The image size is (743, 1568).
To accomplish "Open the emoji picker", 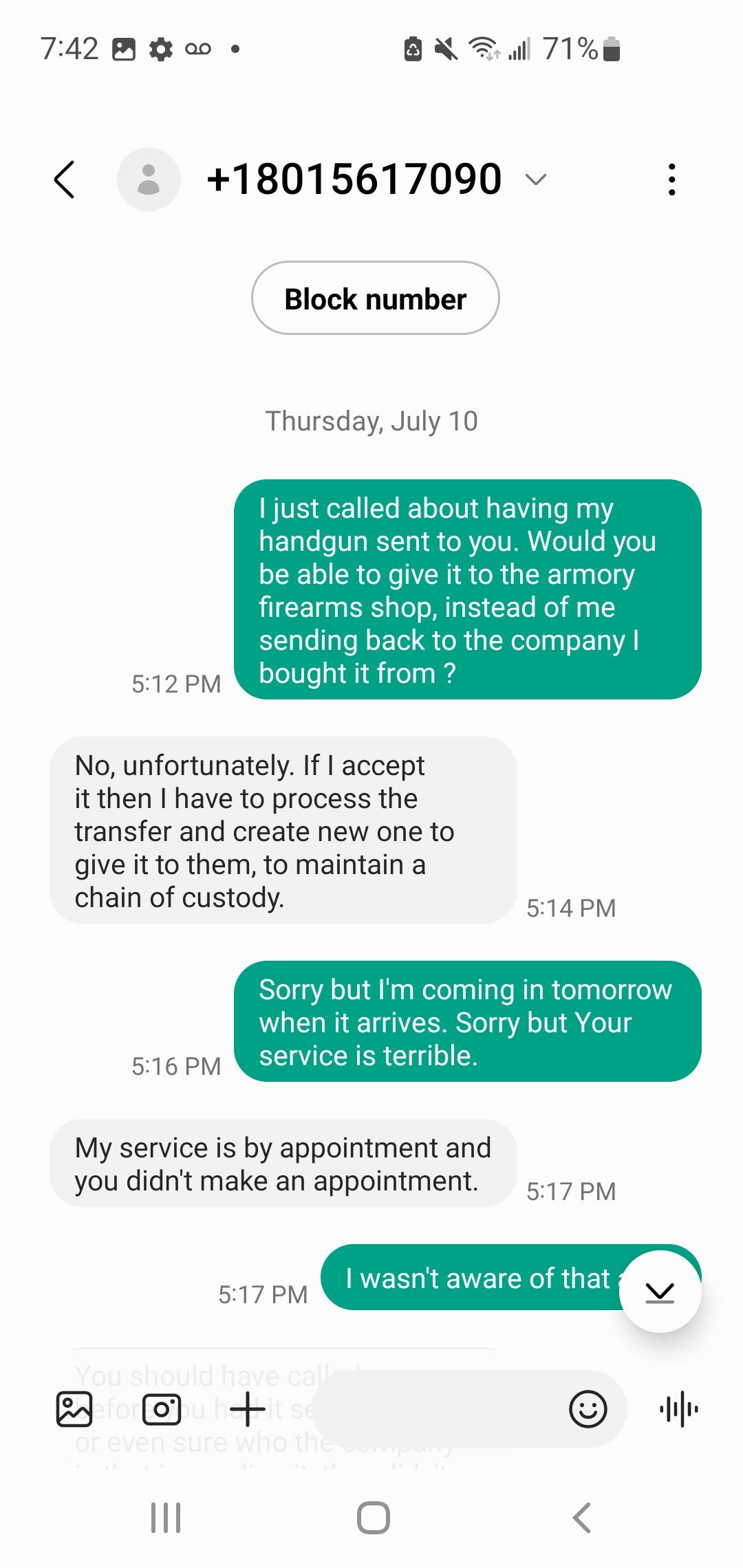I will (588, 1409).
